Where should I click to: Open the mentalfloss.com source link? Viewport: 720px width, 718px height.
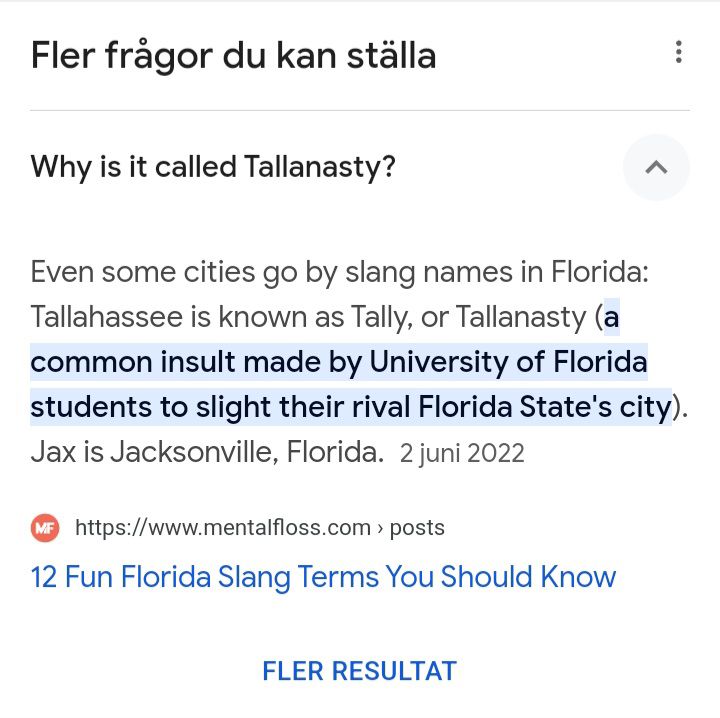[259, 528]
